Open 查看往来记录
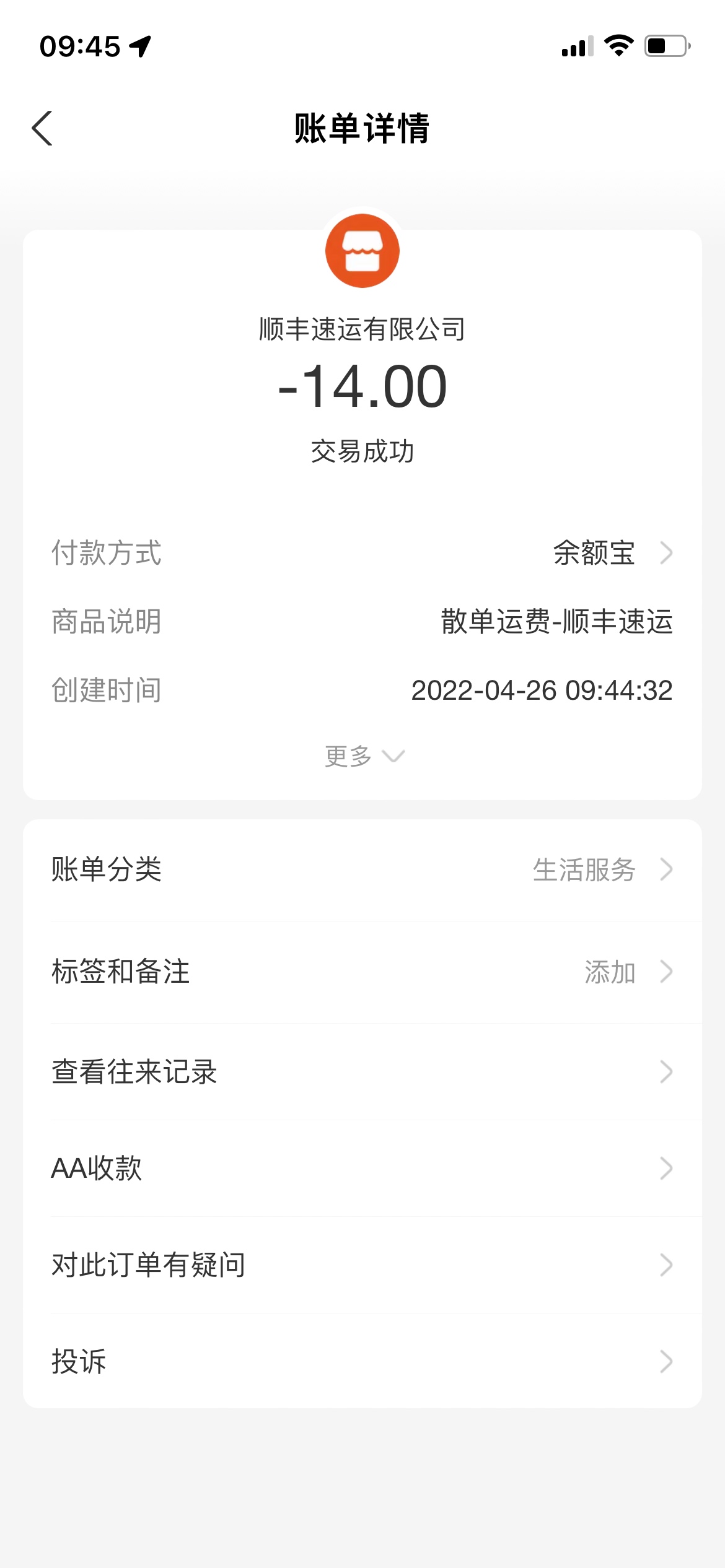The height and width of the screenshot is (1568, 725). (x=362, y=1072)
